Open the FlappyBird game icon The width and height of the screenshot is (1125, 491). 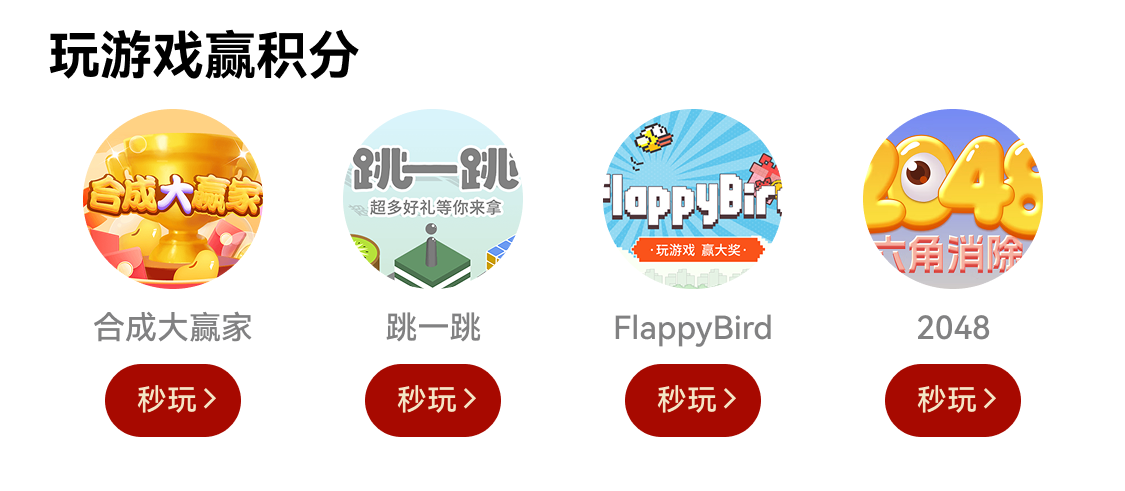tap(693, 199)
